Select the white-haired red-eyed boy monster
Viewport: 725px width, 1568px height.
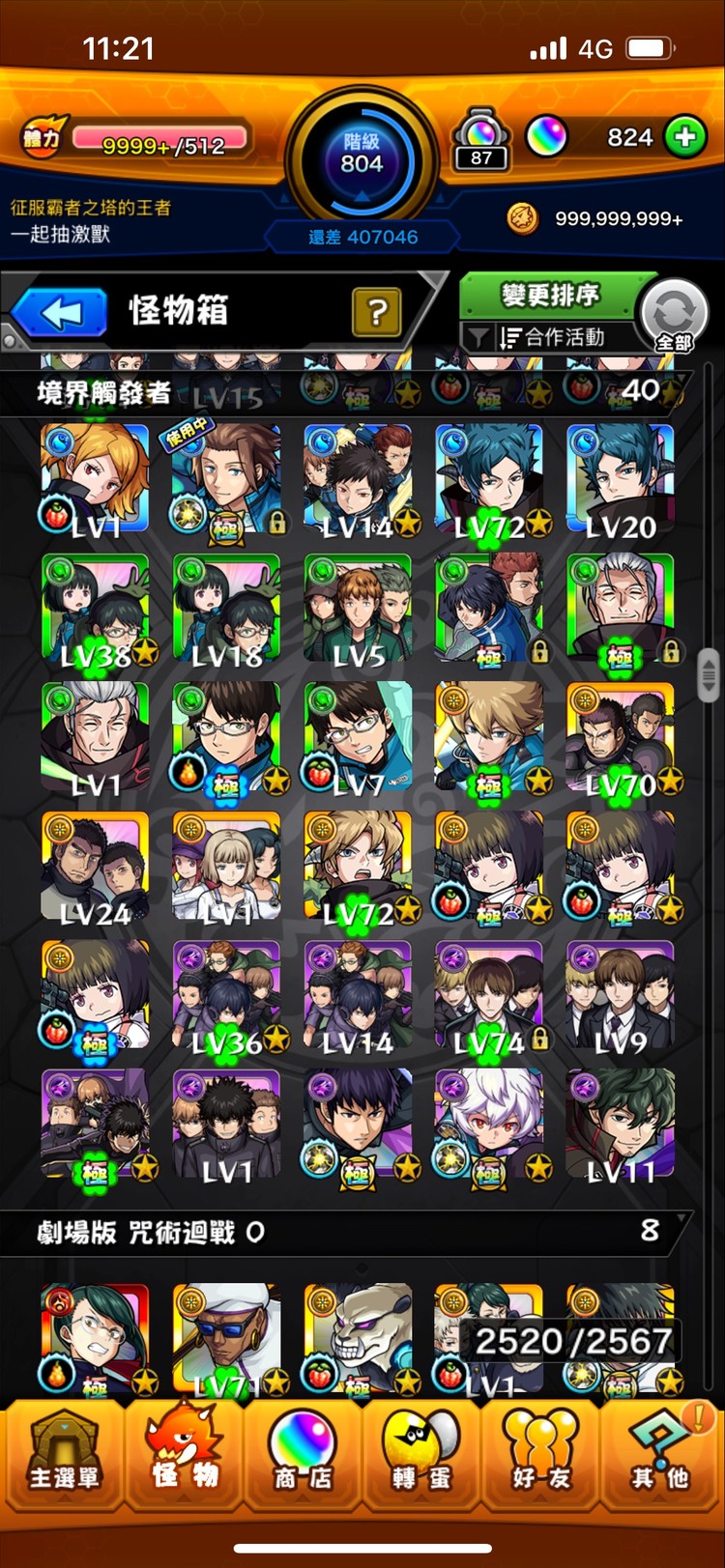(x=488, y=1126)
